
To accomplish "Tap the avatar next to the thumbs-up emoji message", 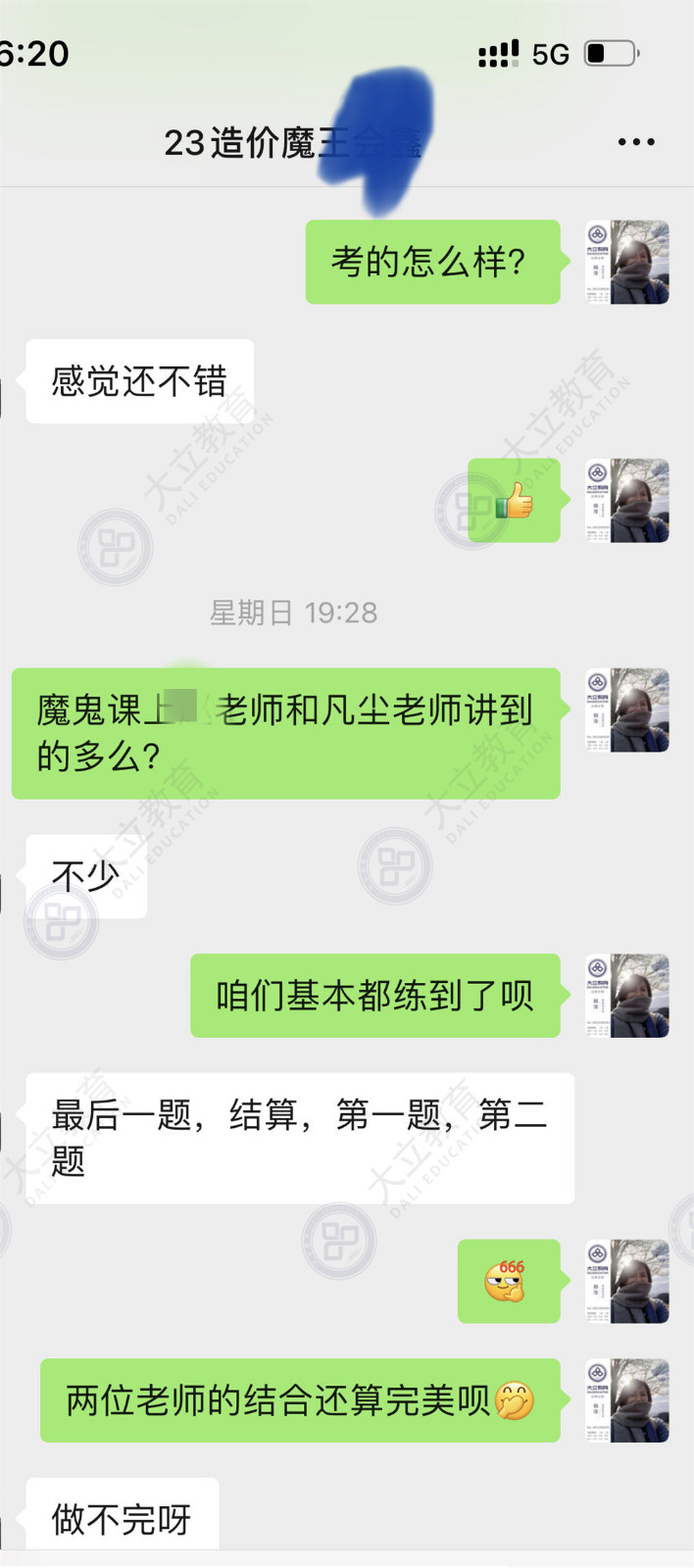I will [x=627, y=500].
